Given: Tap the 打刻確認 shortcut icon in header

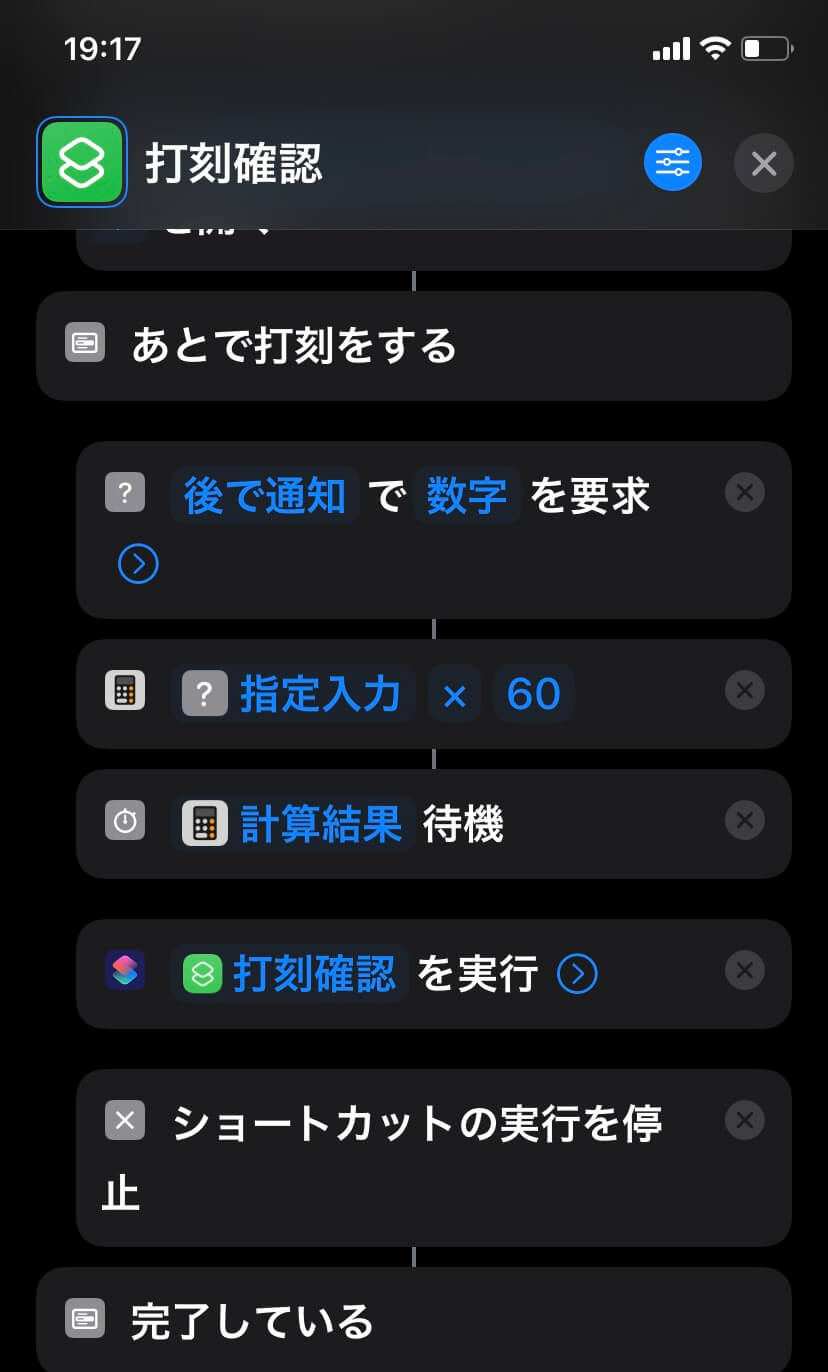Looking at the screenshot, I should tap(82, 162).
